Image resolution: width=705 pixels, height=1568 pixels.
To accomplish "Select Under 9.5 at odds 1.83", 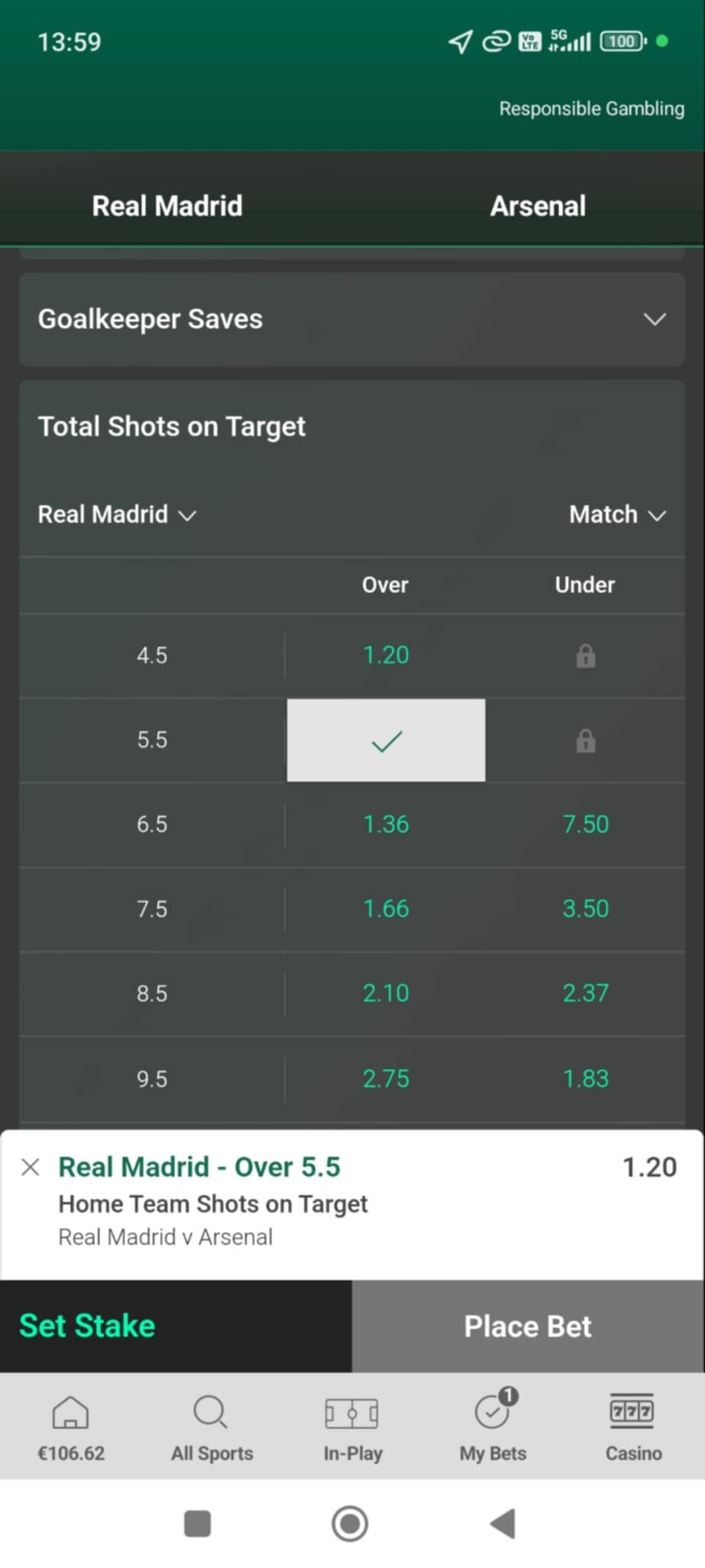I will pos(586,1078).
